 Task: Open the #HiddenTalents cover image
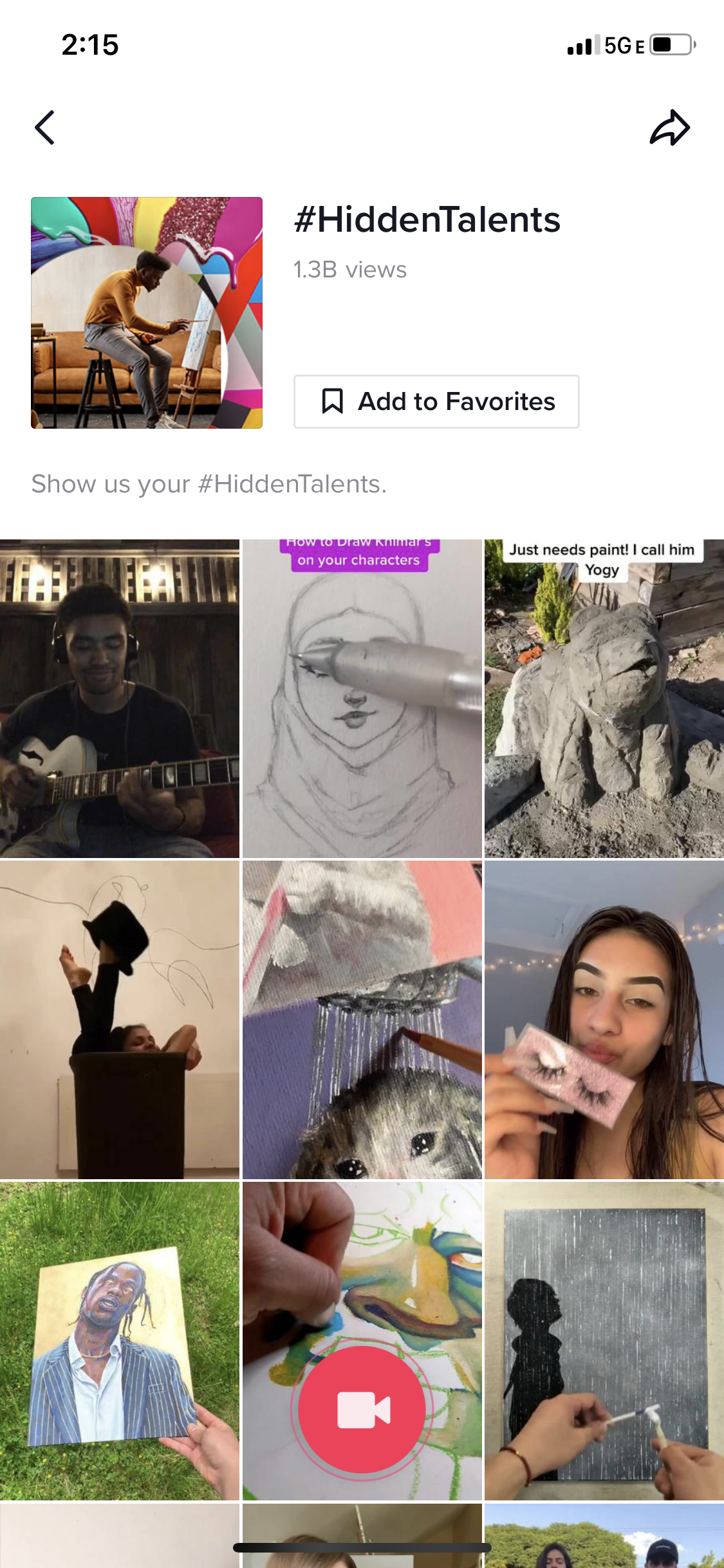pyautogui.click(x=147, y=313)
